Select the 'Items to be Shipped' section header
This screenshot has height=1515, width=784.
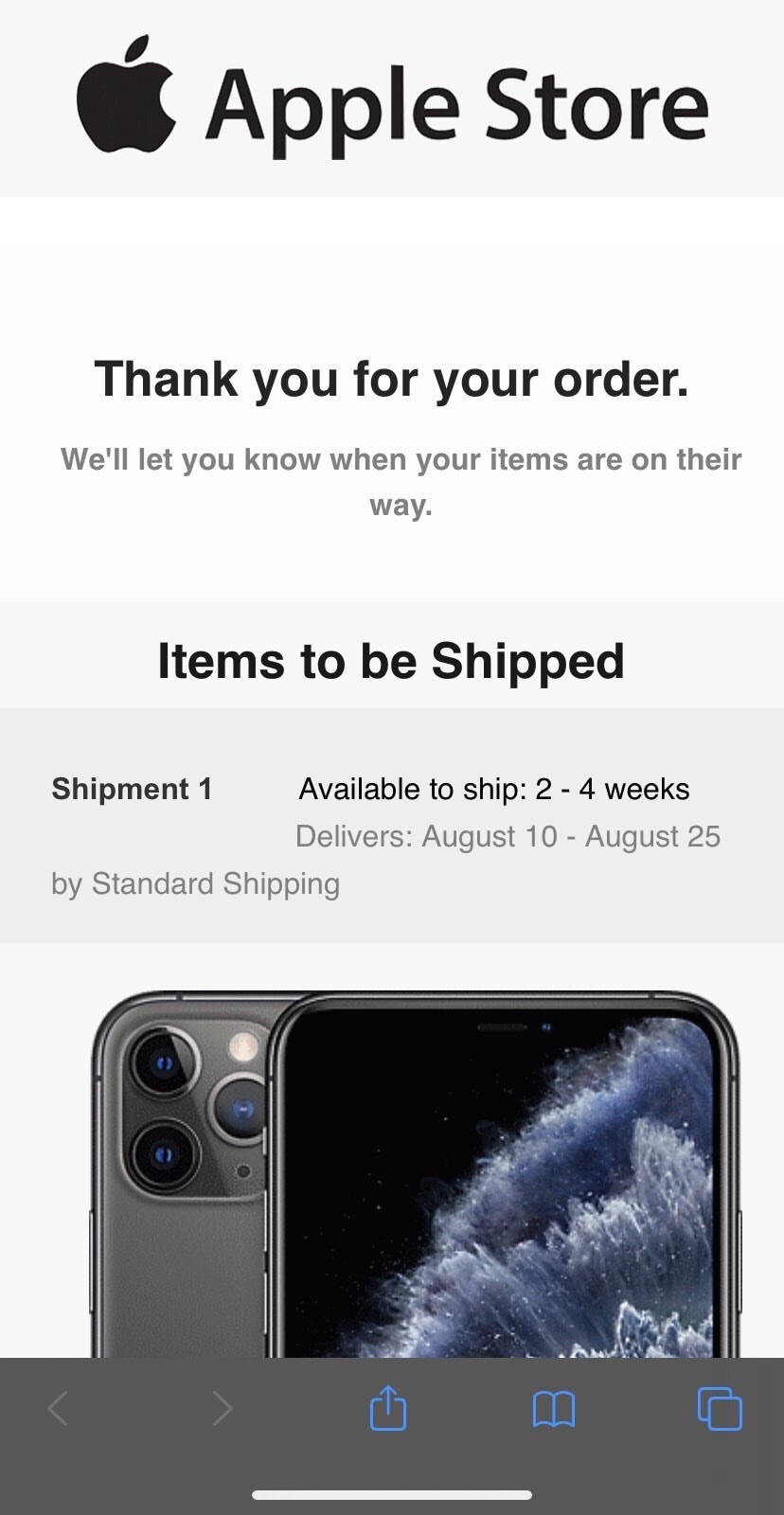392,660
